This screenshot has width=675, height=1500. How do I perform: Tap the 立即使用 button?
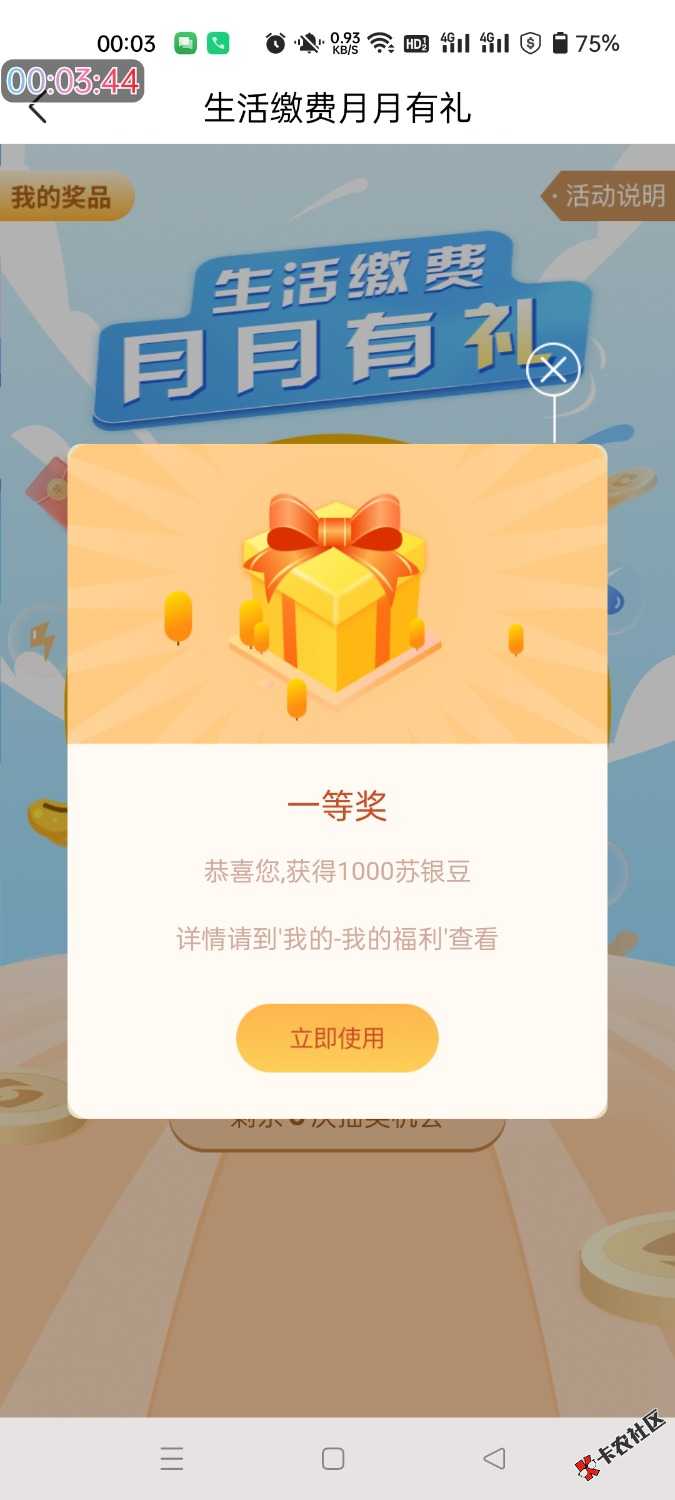click(337, 1038)
